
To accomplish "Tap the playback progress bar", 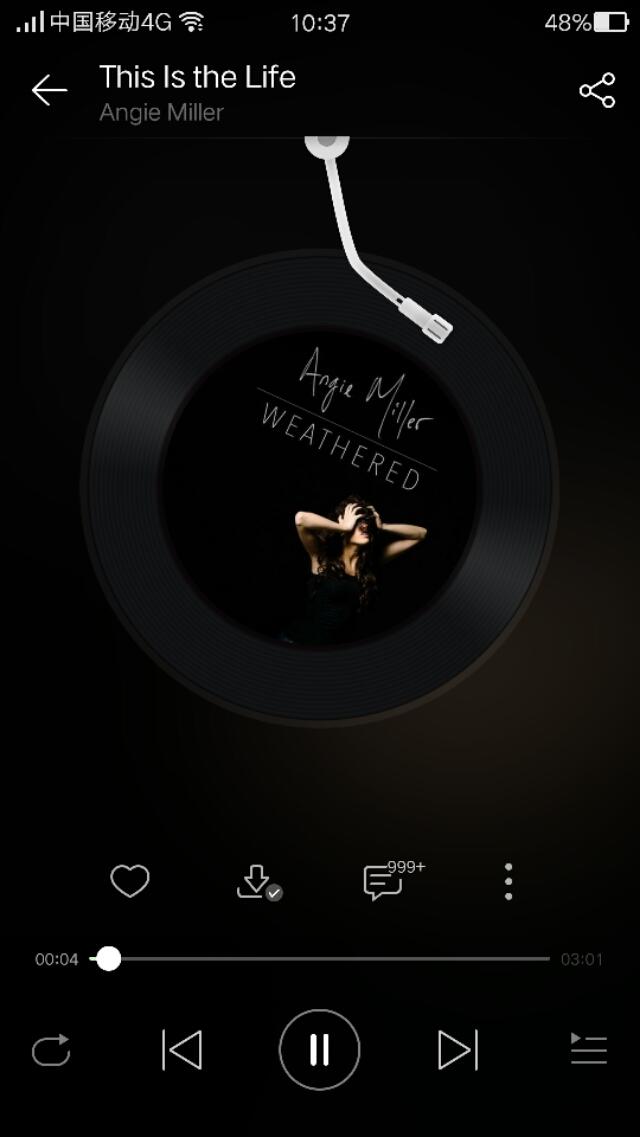I will pyautogui.click(x=330, y=959).
